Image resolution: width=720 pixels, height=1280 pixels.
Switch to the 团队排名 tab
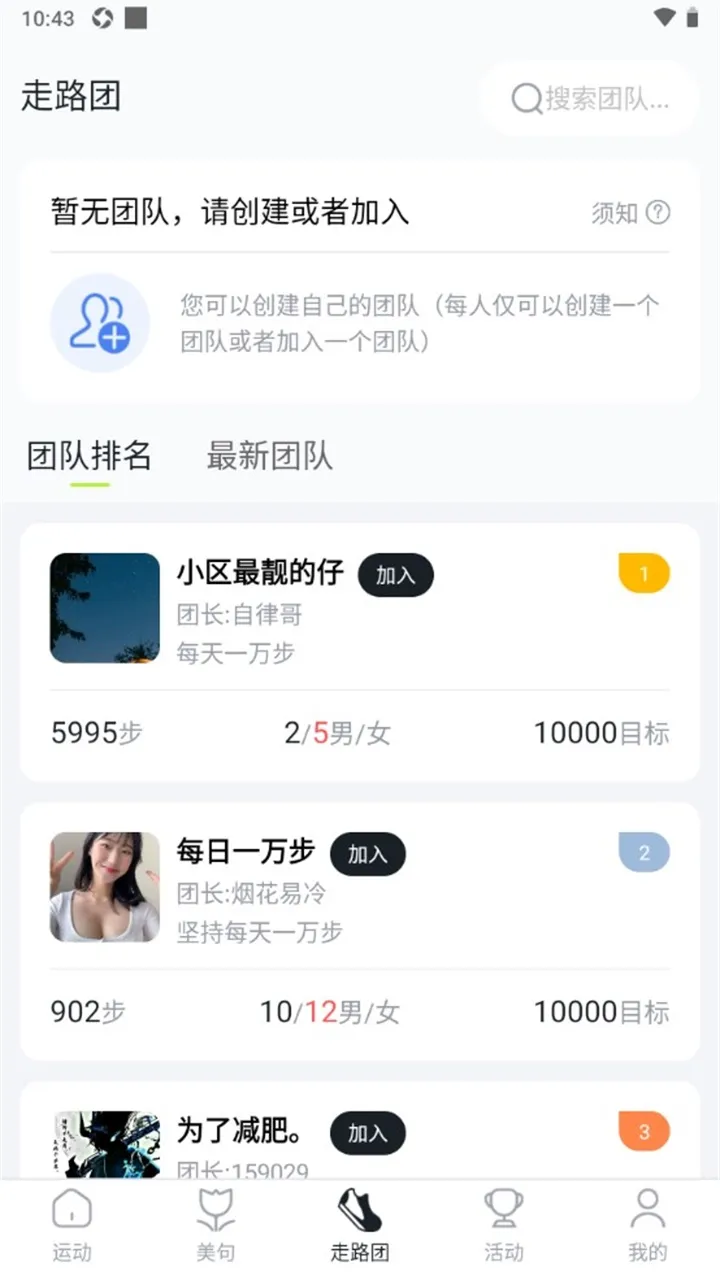coord(90,456)
